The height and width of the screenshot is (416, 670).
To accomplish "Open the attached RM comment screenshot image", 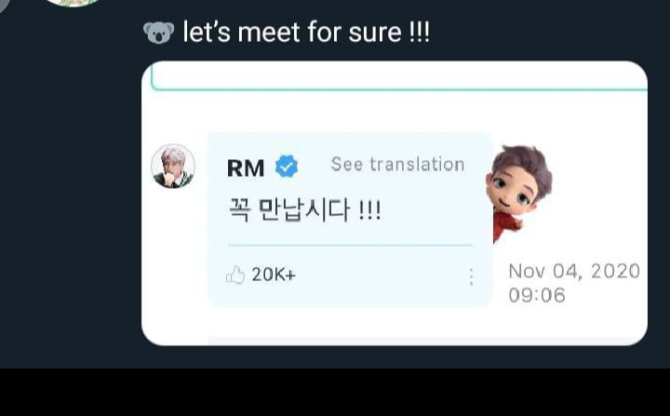I will pos(394,205).
